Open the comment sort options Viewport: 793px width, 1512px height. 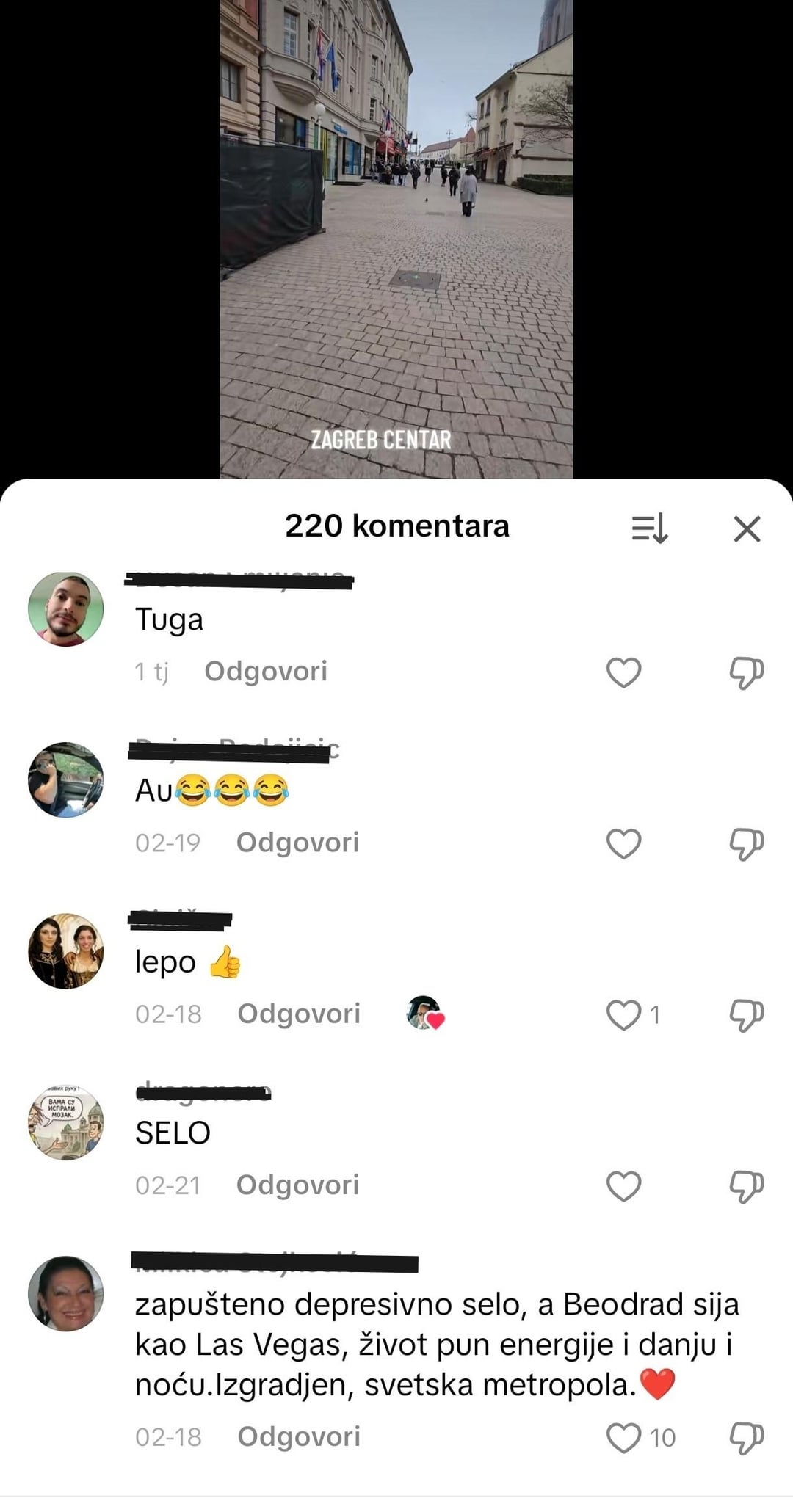[x=650, y=528]
